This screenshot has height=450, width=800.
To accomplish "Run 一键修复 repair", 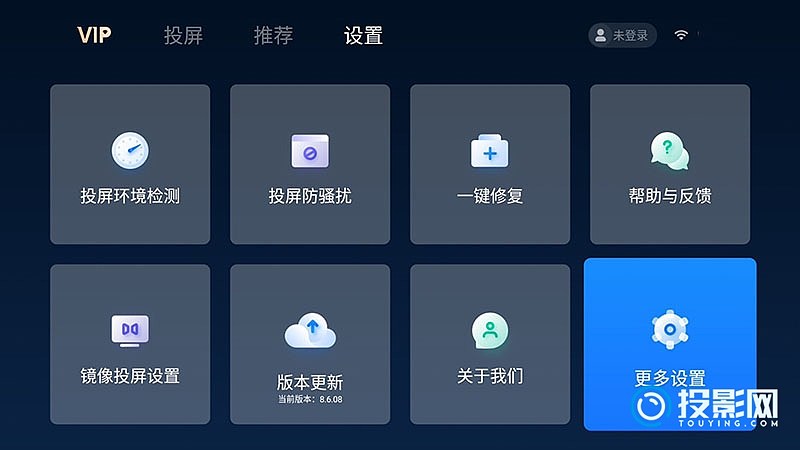I will coord(490,164).
